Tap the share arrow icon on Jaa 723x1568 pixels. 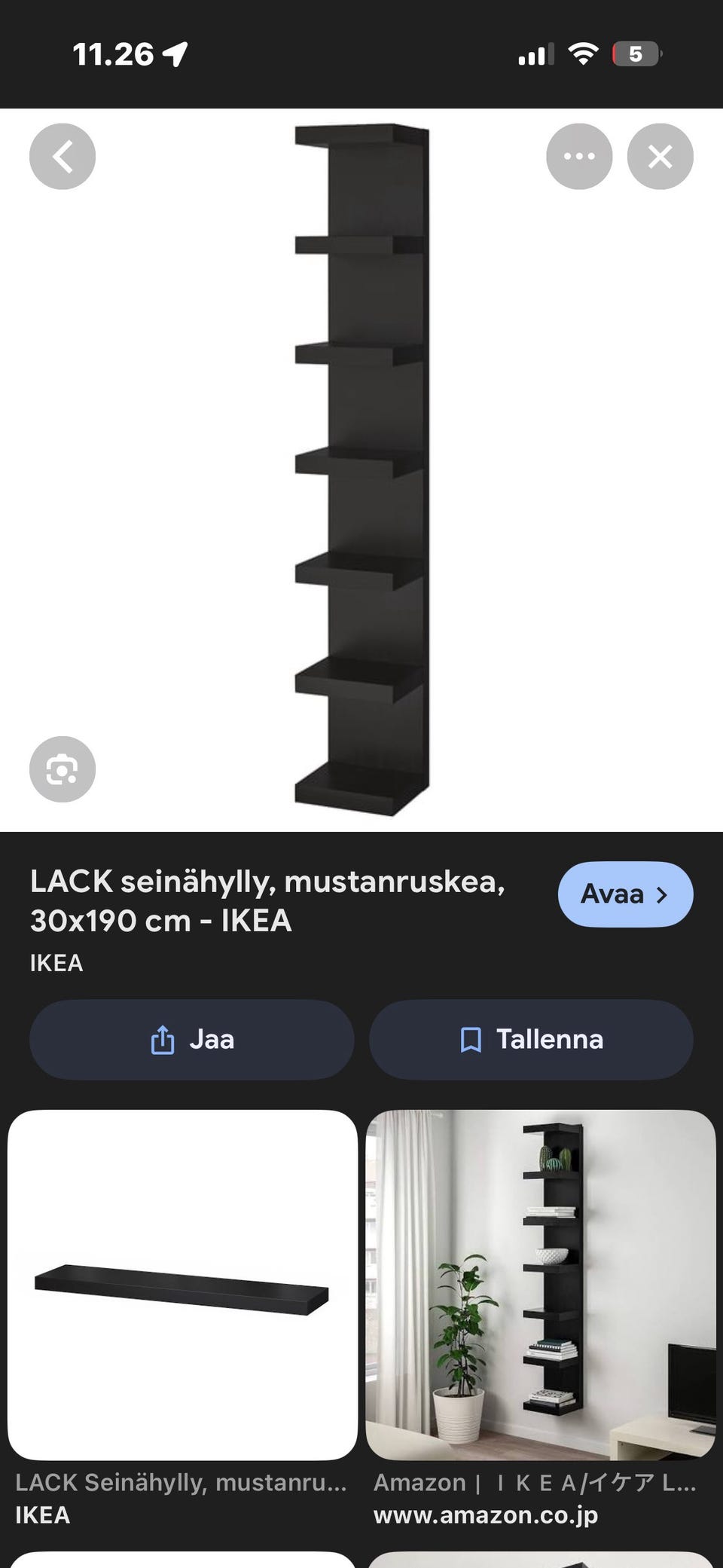[163, 1039]
